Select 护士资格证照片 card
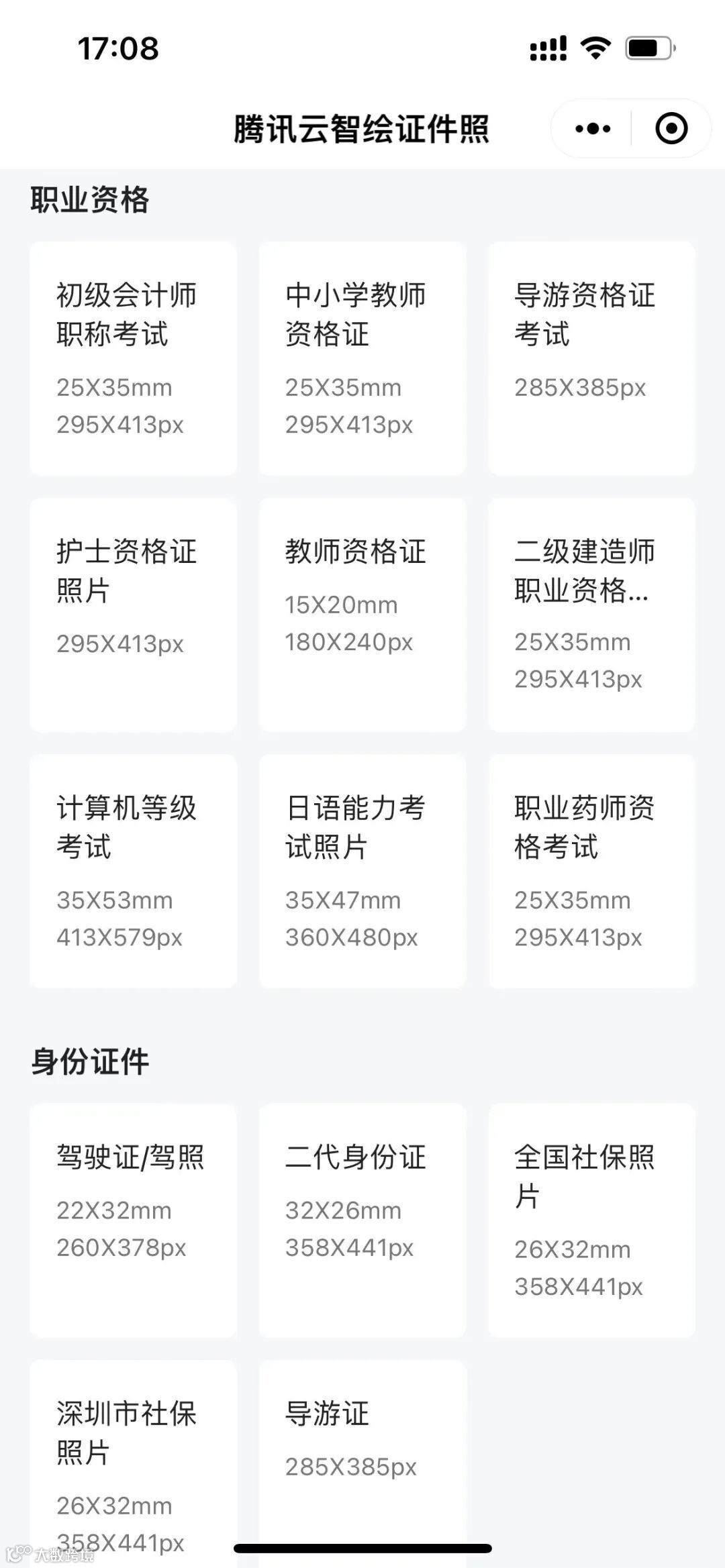 [133, 615]
